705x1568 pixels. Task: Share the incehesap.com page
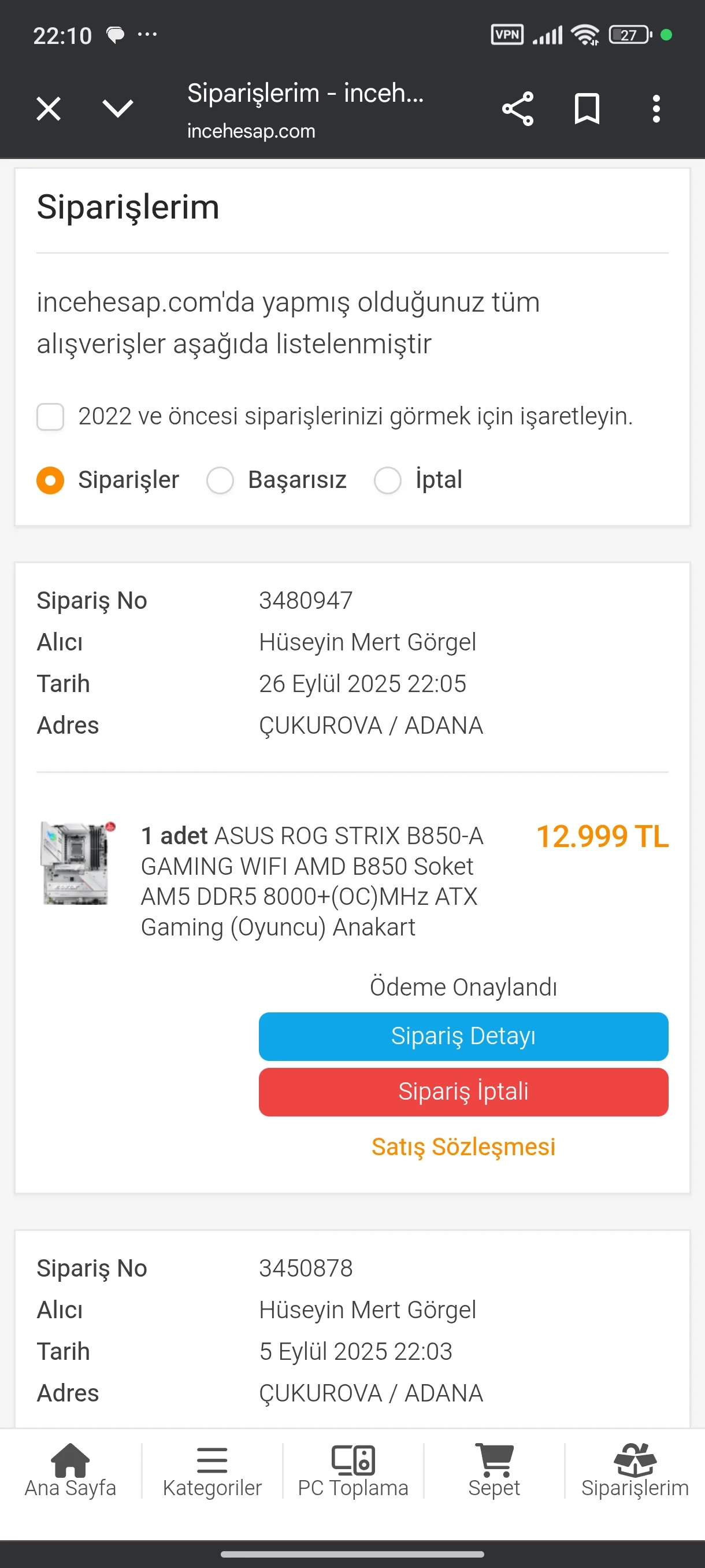pos(518,109)
